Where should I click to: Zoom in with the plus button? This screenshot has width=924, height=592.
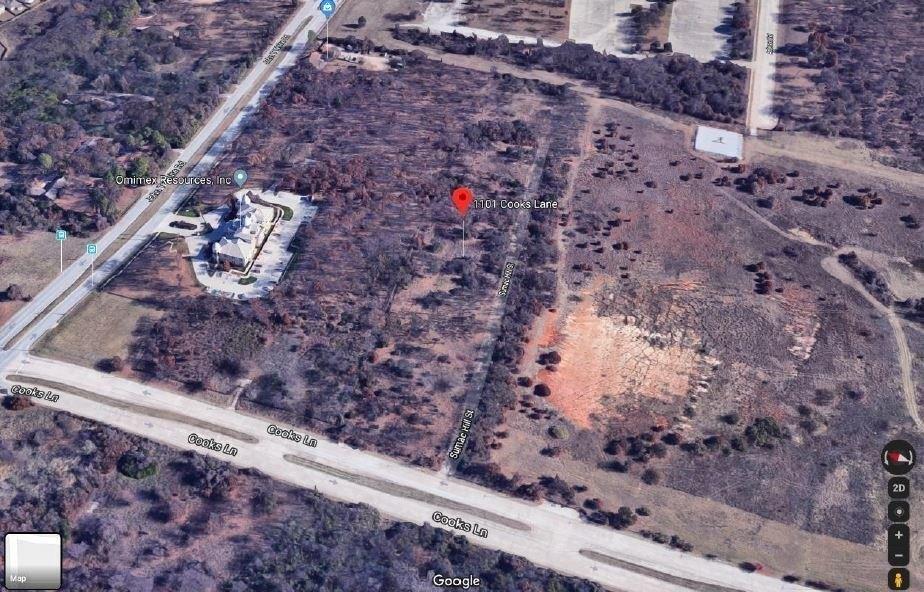tap(898, 535)
